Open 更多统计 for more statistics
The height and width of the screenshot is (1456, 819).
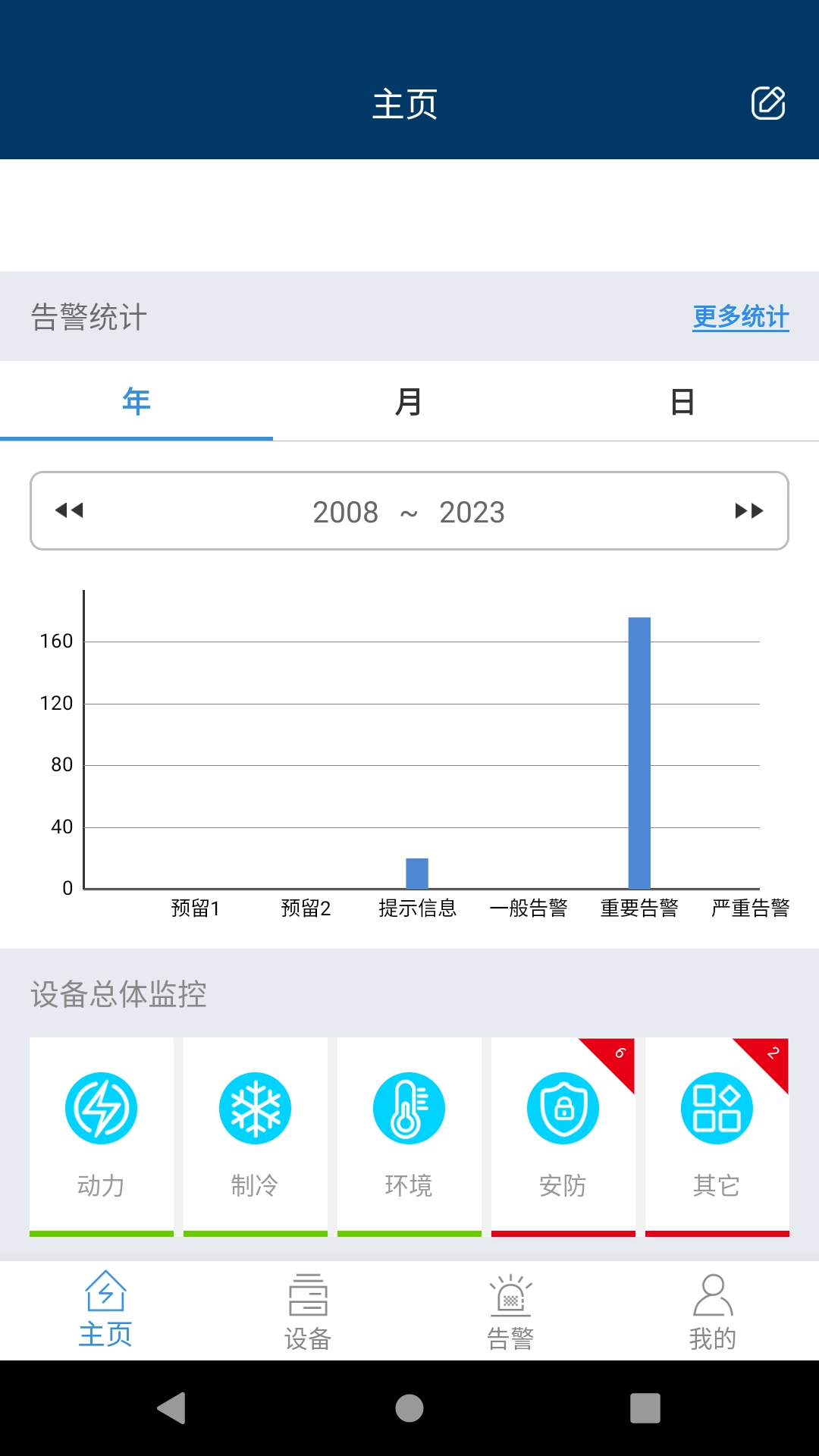tap(739, 318)
